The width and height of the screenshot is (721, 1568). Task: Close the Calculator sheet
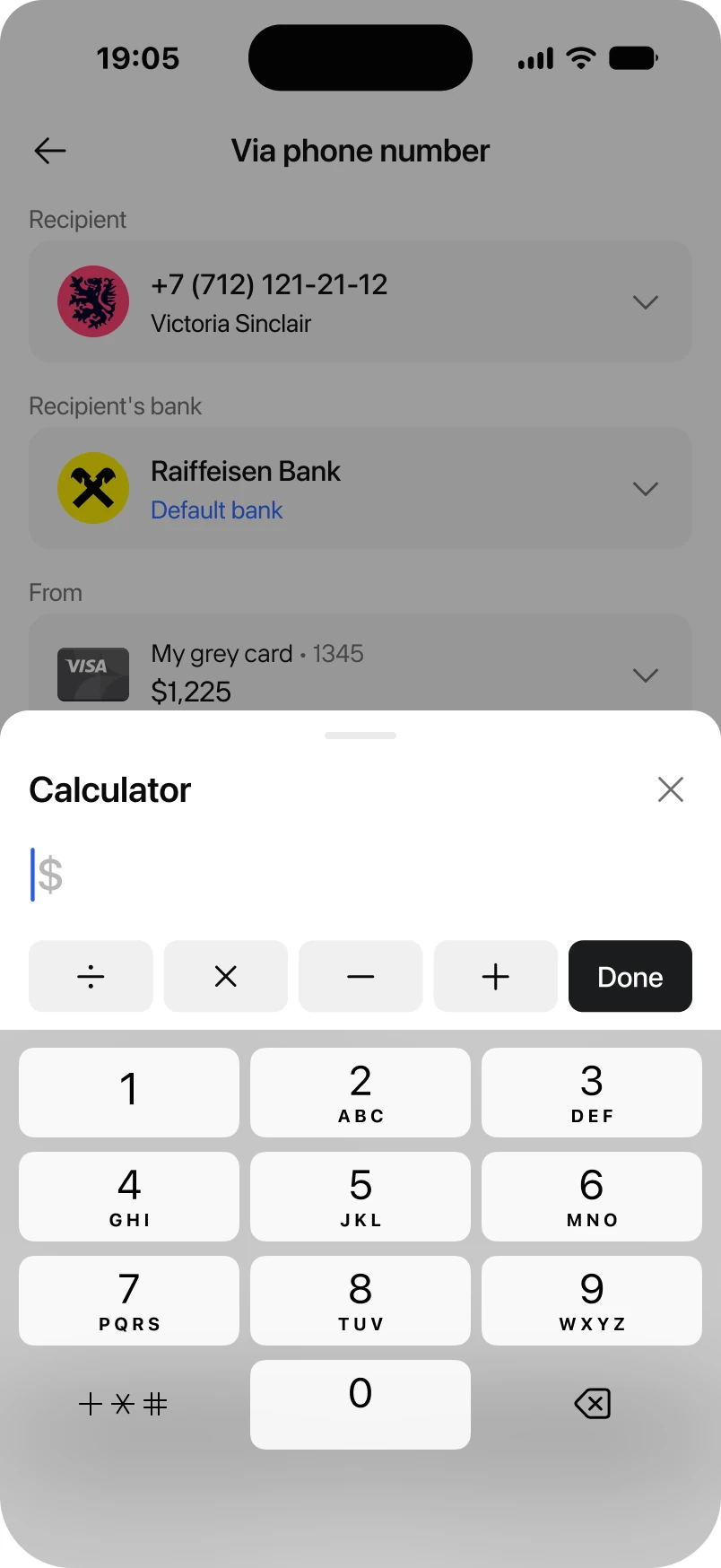point(671,789)
